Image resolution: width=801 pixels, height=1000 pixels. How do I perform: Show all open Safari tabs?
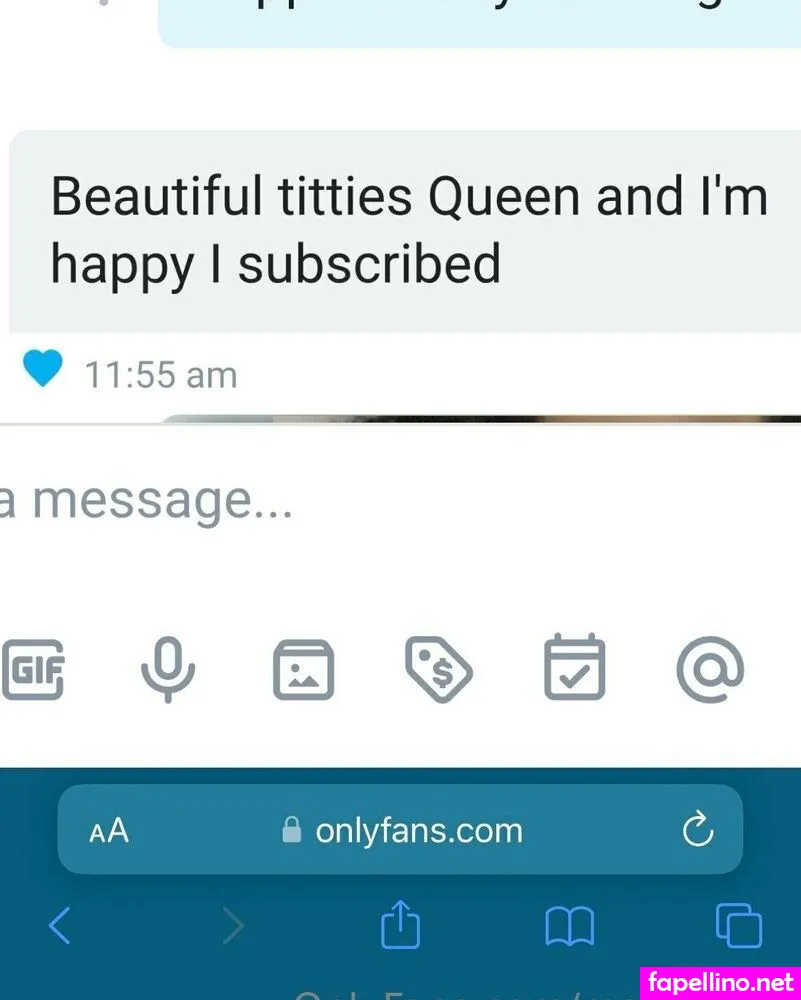click(739, 925)
